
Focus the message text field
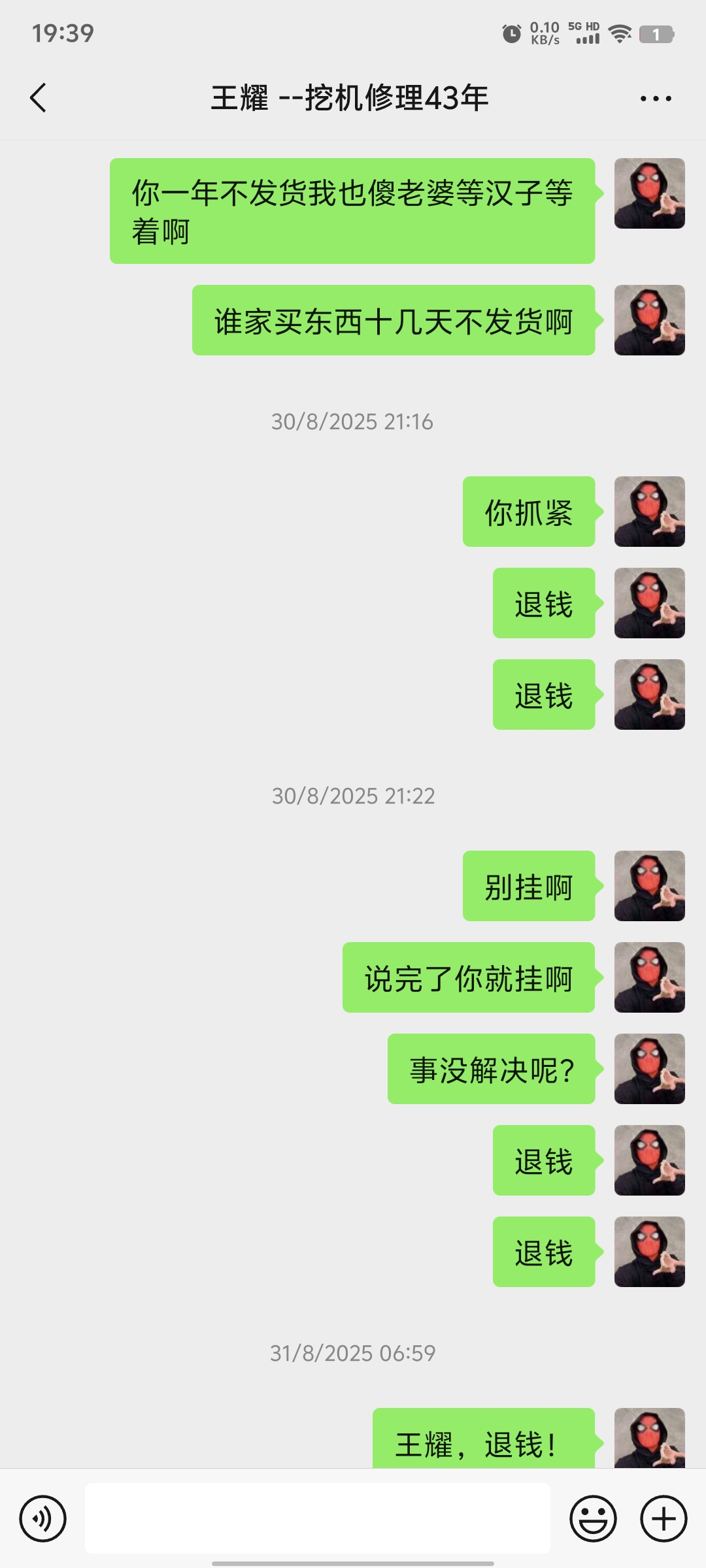click(x=317, y=1518)
